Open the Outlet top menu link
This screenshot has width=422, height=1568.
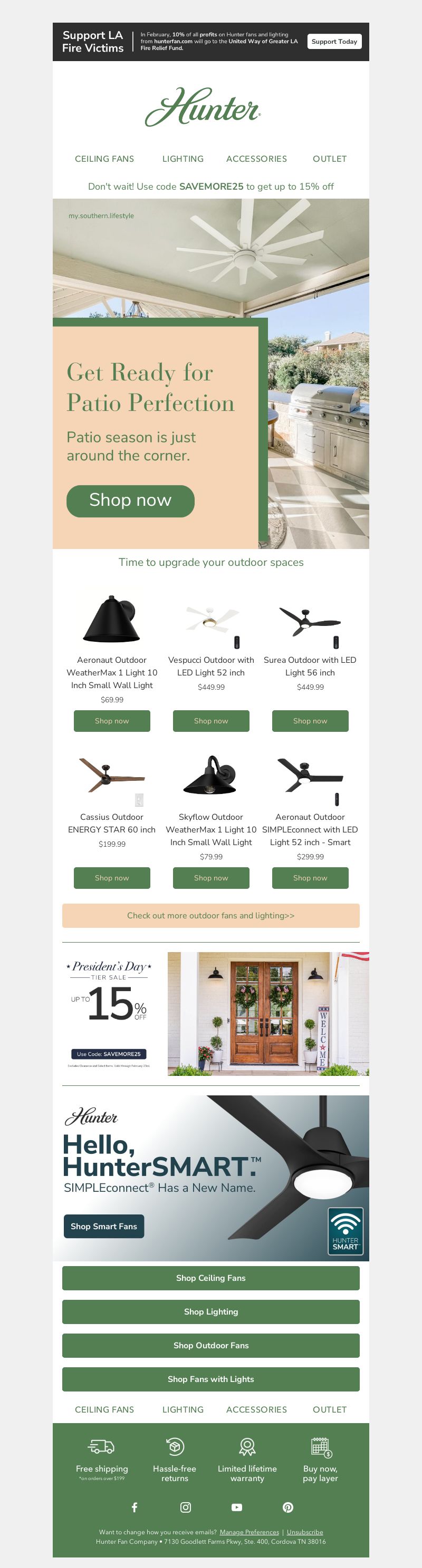point(329,159)
